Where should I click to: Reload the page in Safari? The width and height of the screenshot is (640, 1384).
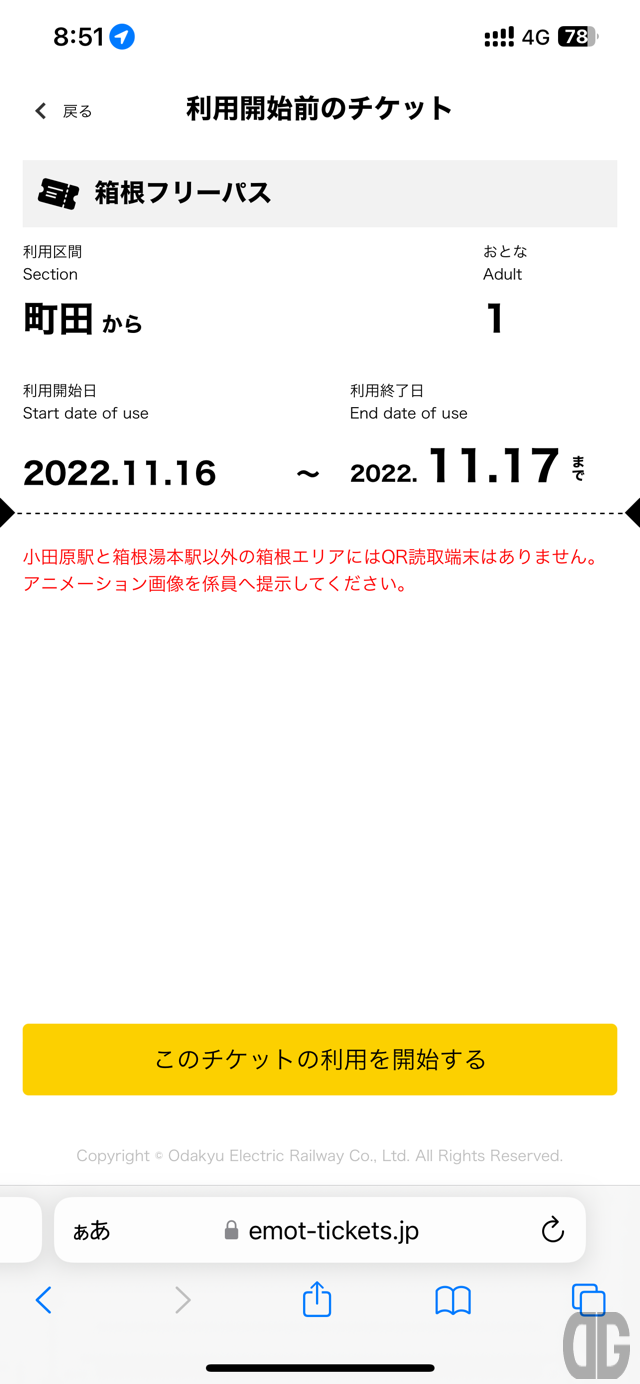(x=552, y=1230)
